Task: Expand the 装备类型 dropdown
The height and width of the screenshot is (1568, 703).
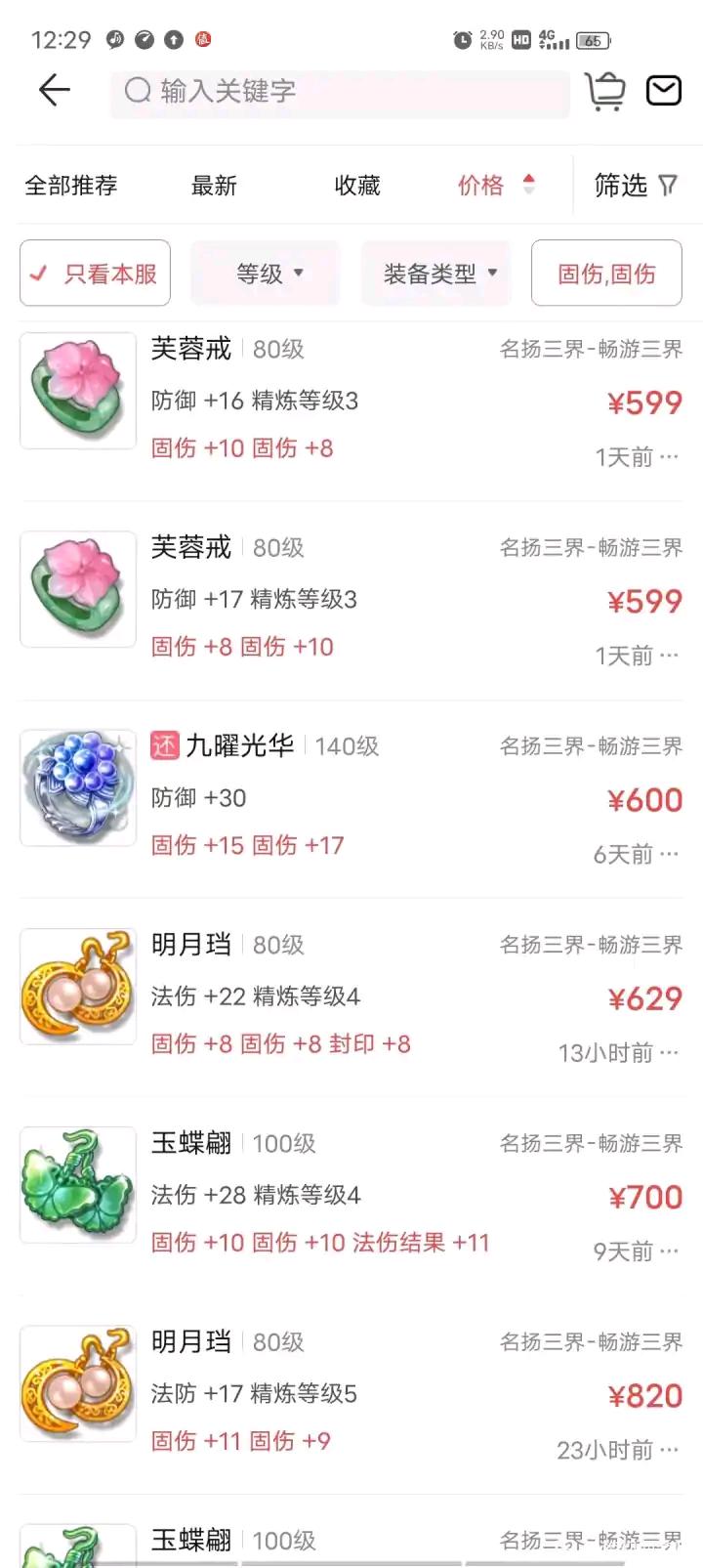Action: pyautogui.click(x=436, y=274)
